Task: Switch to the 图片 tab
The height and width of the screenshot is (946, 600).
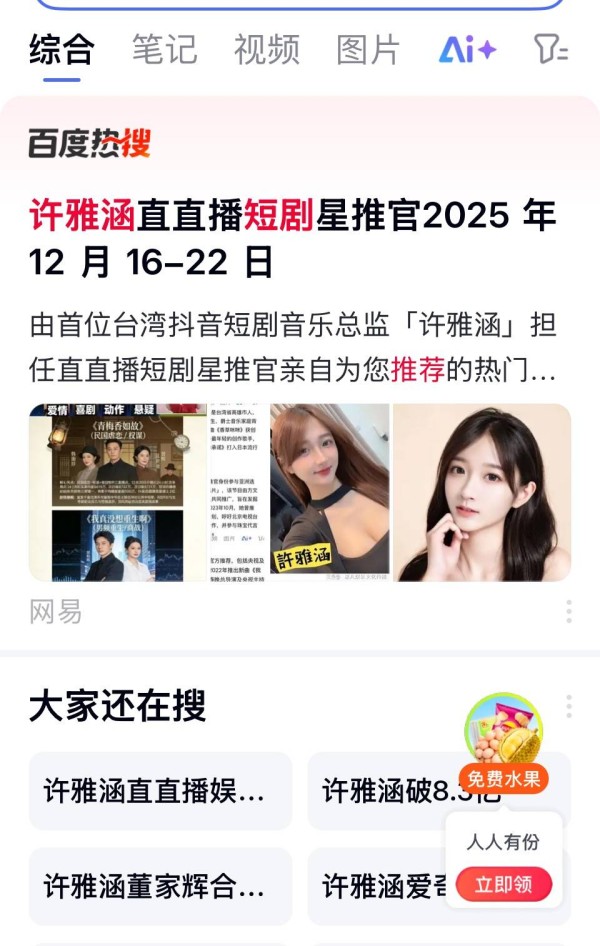Action: [368, 49]
